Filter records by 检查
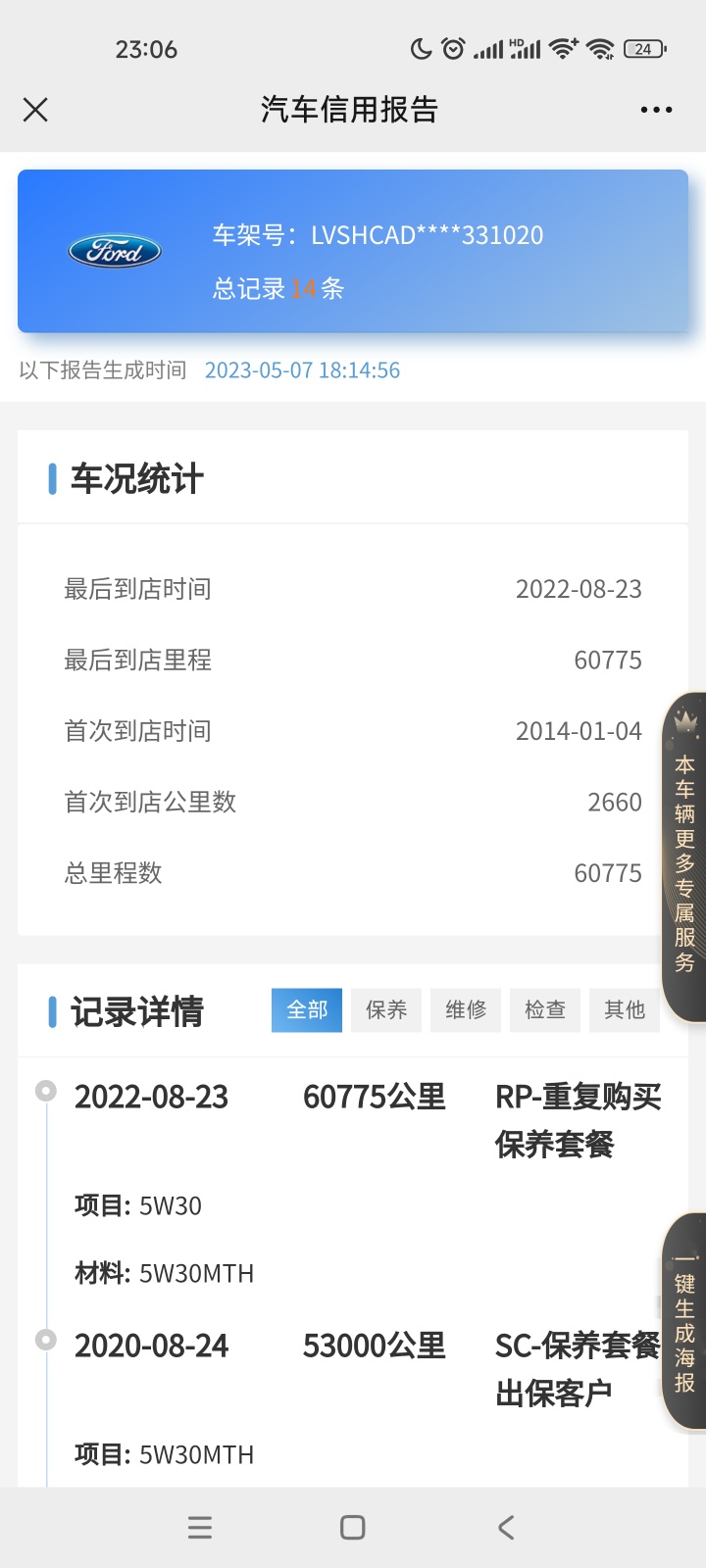 [545, 1009]
